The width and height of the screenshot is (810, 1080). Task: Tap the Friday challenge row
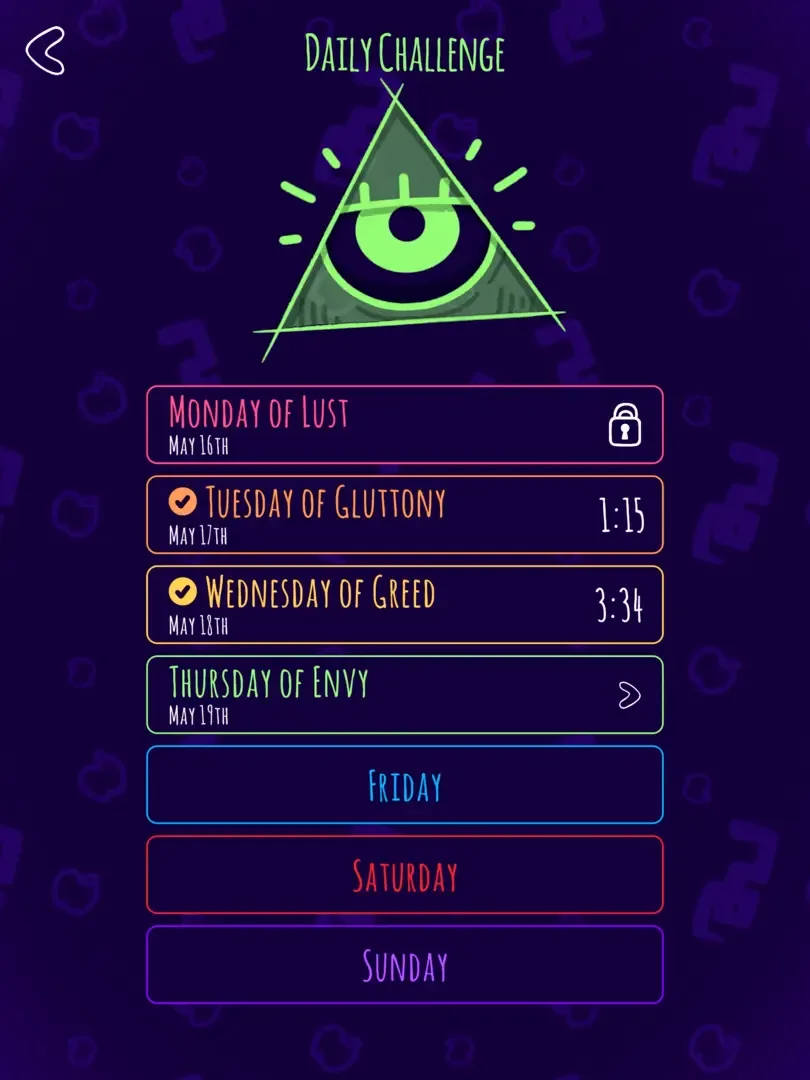click(404, 785)
